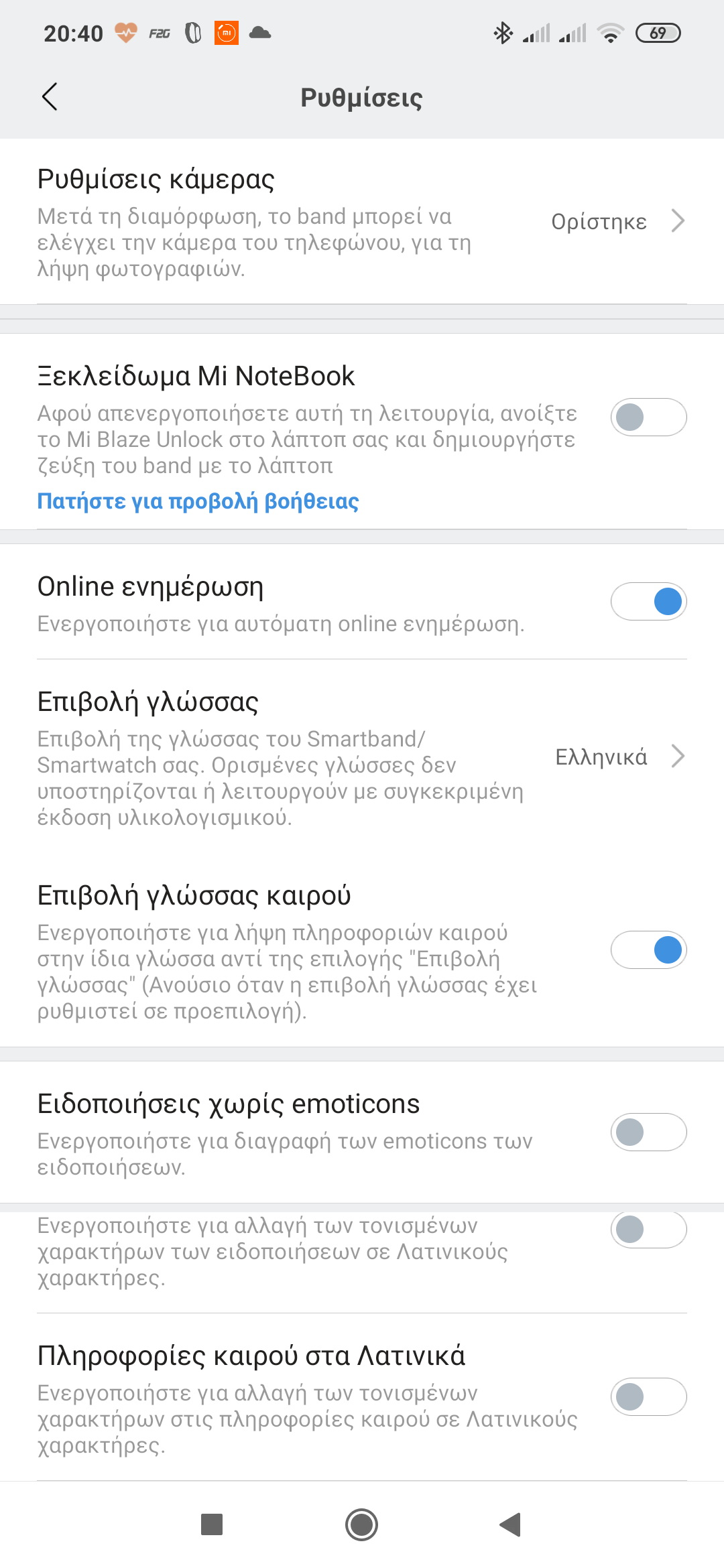Tap the system home button
724x1568 pixels.
pos(362,1525)
